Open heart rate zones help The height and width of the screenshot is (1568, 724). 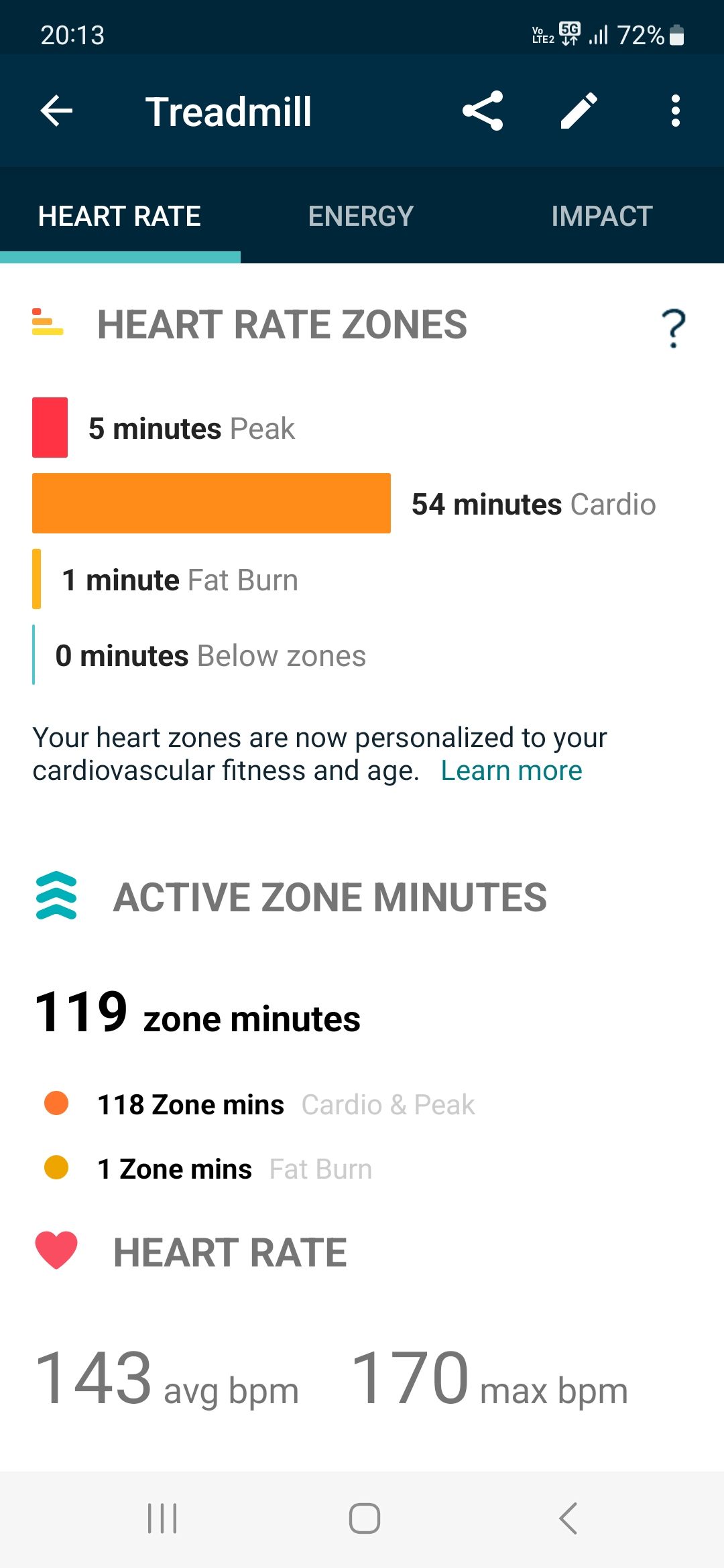674,328
